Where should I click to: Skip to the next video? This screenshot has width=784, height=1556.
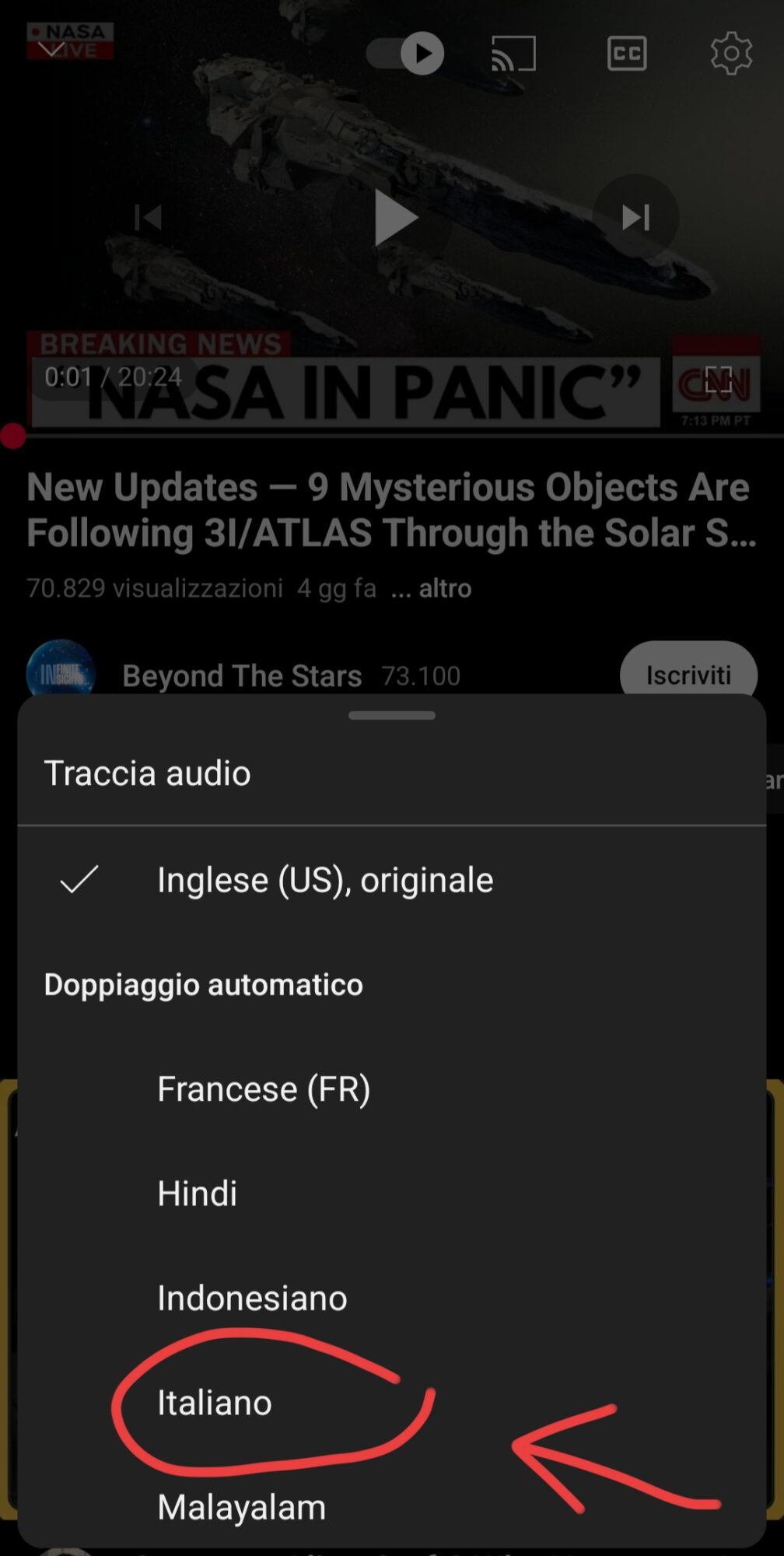tap(635, 218)
